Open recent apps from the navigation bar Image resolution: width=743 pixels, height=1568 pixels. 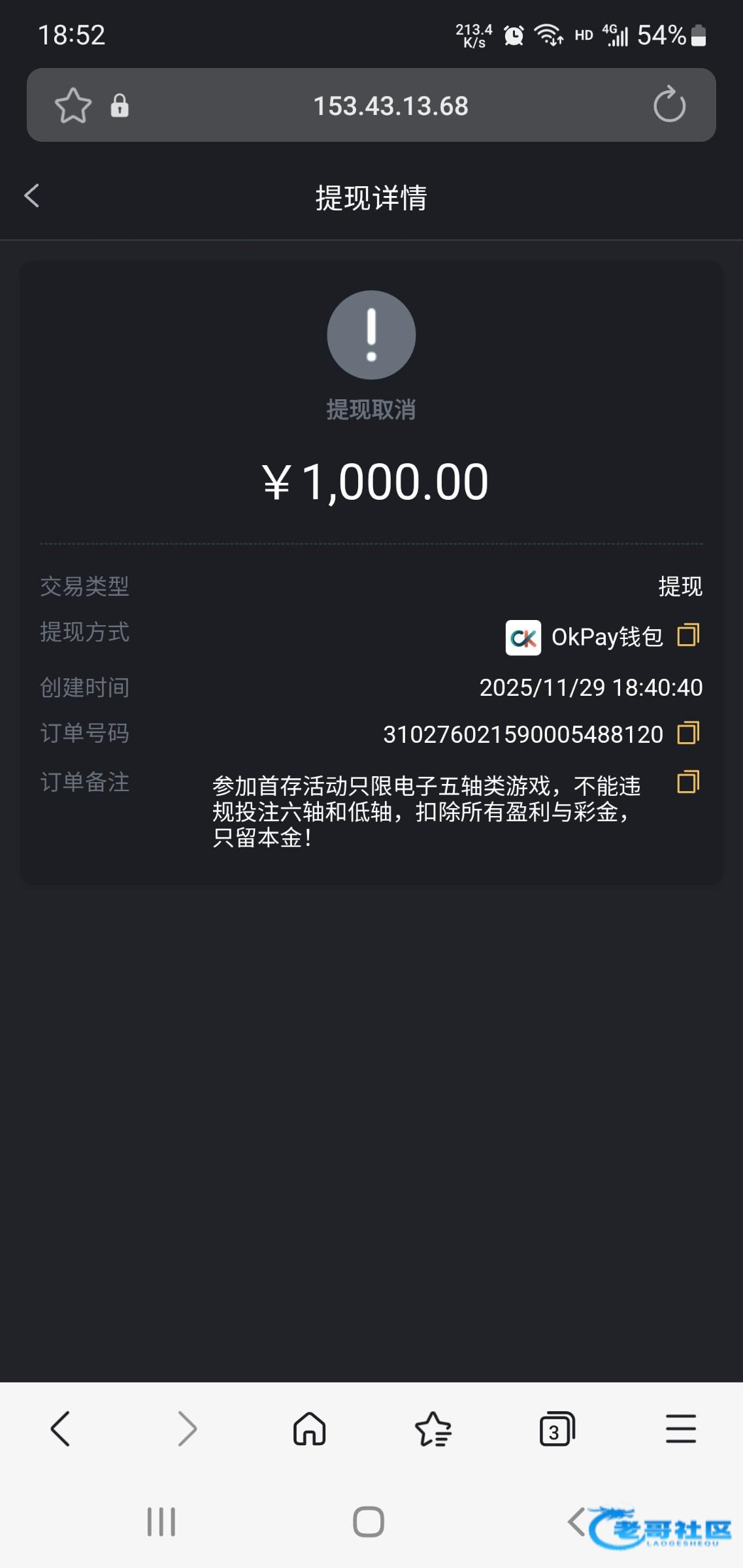click(161, 1522)
